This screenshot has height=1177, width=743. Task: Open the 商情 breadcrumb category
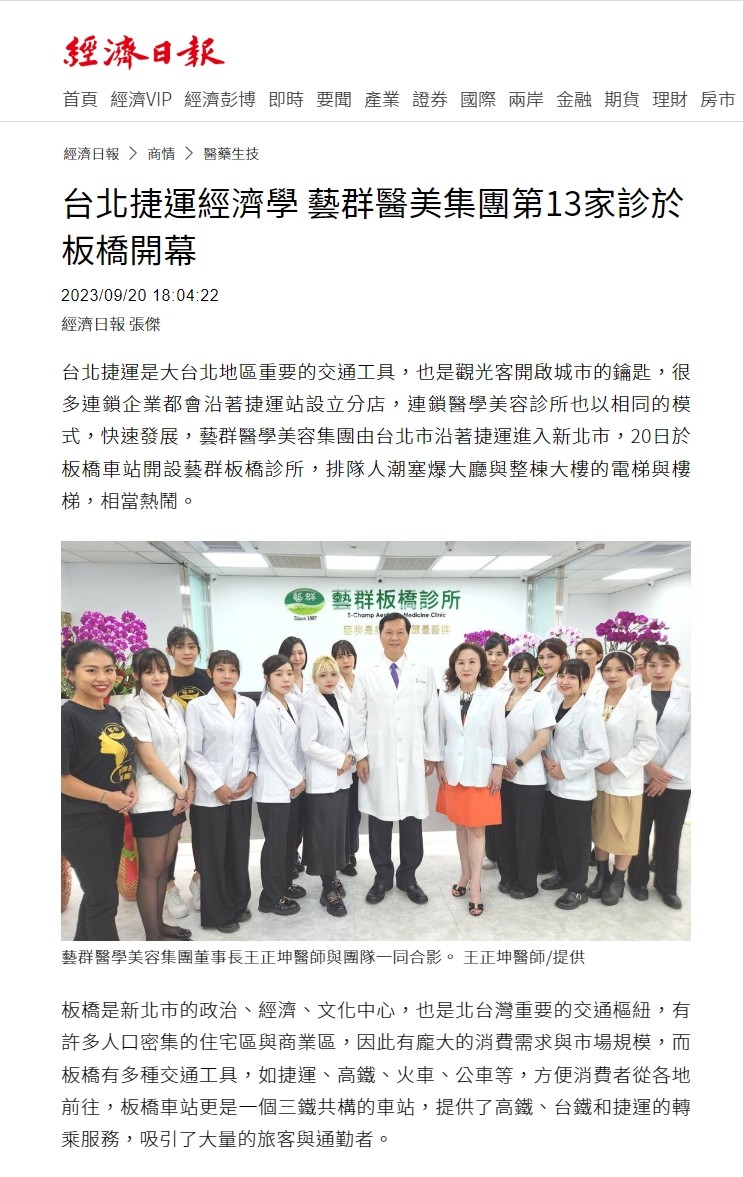[161, 153]
